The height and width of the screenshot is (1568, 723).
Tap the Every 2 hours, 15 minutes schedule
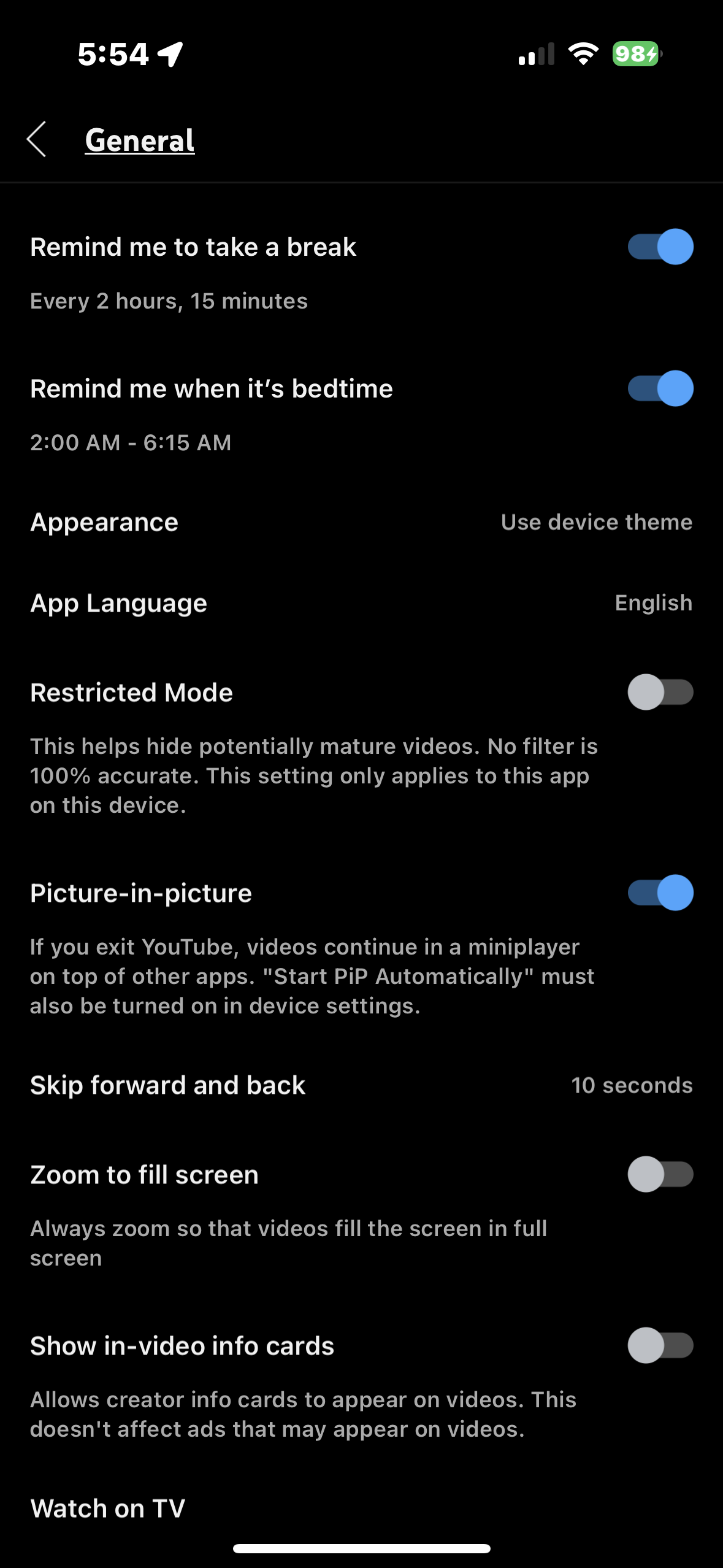coord(169,301)
